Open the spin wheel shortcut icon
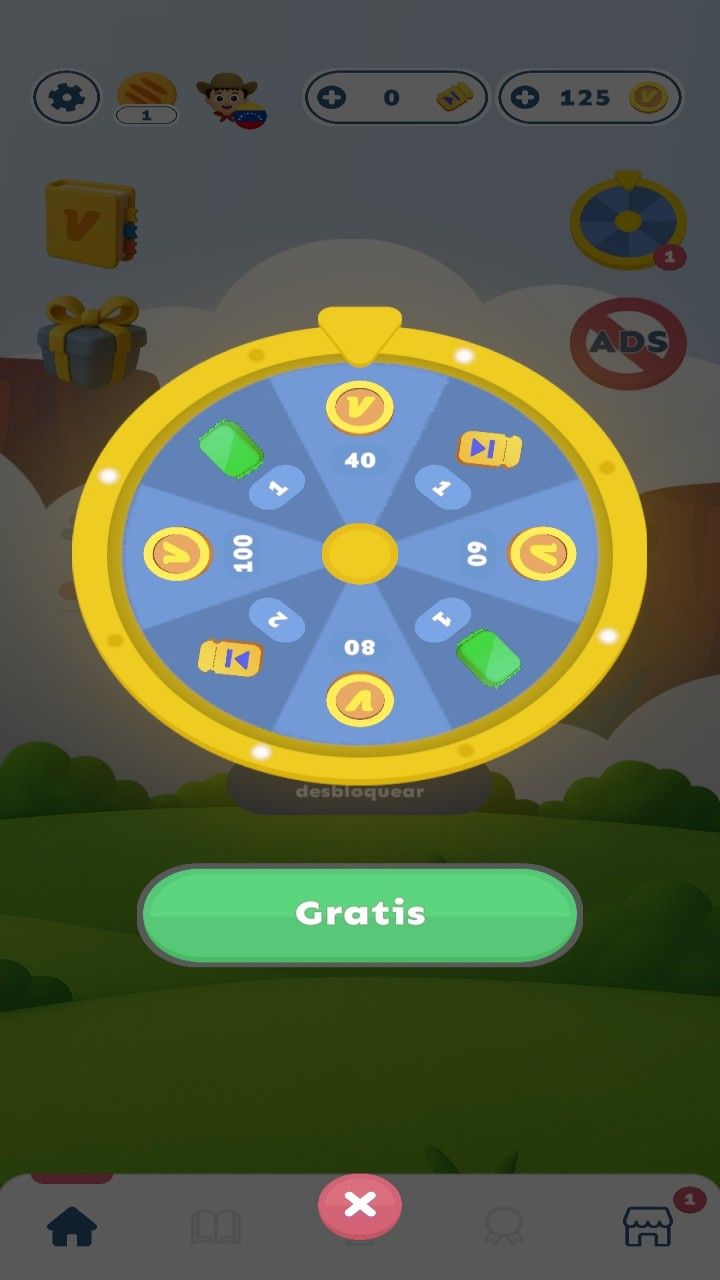The image size is (720, 1280). tap(628, 222)
